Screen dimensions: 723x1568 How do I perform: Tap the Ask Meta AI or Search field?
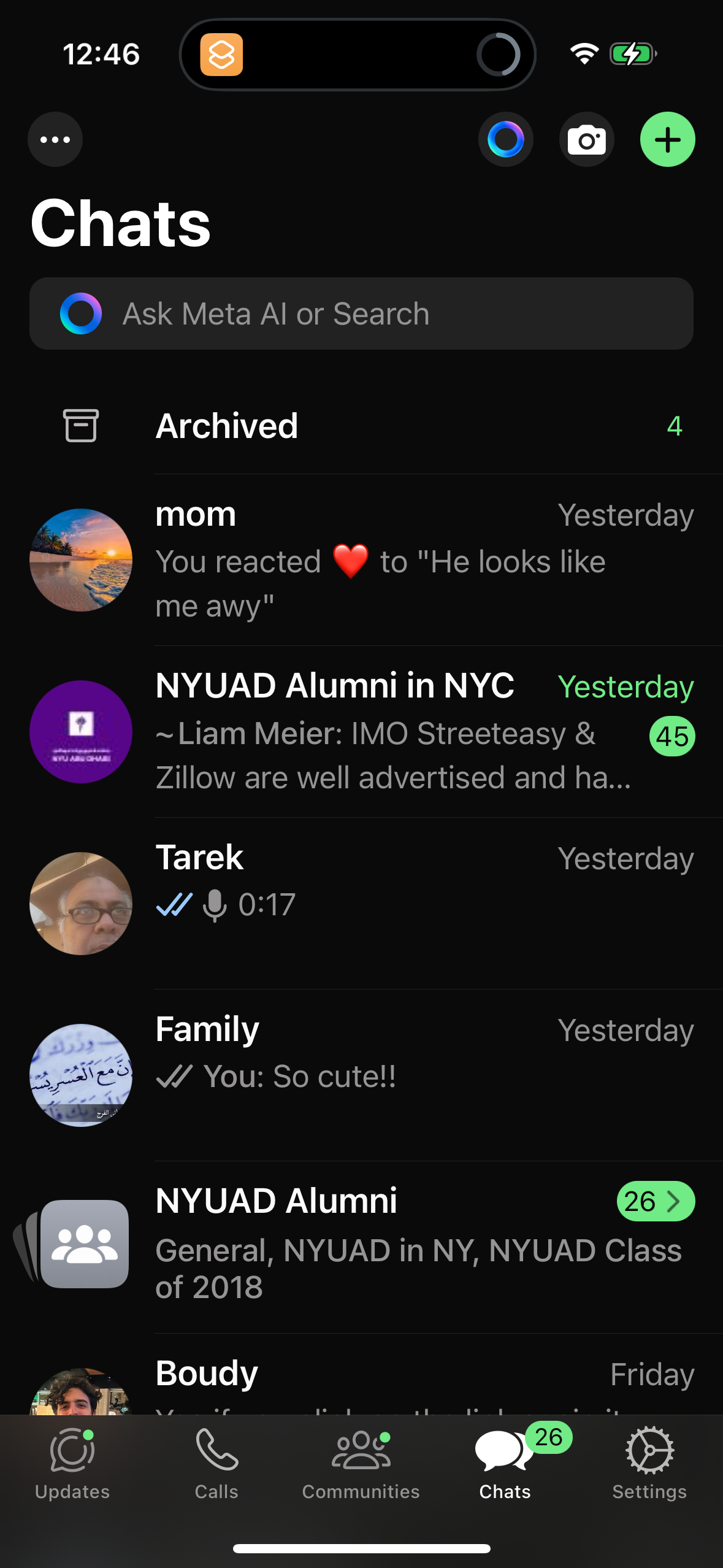[x=361, y=313]
